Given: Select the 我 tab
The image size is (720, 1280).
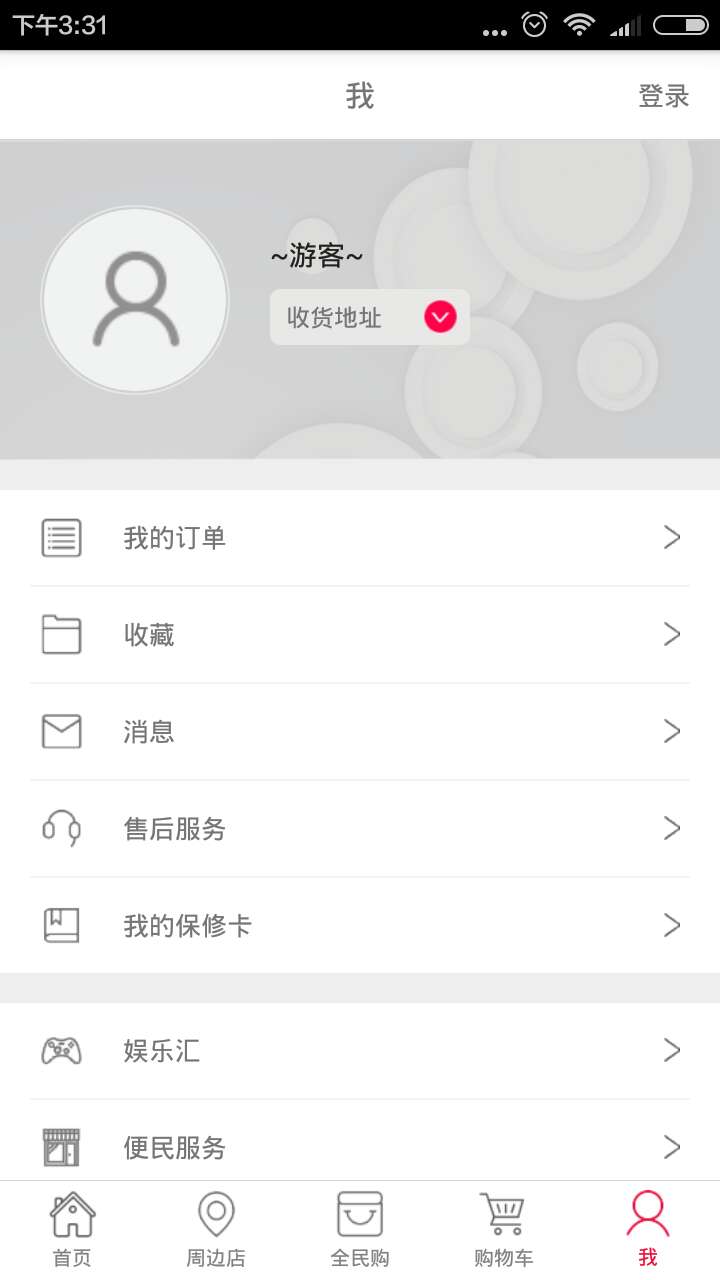Looking at the screenshot, I should pyautogui.click(x=648, y=1230).
